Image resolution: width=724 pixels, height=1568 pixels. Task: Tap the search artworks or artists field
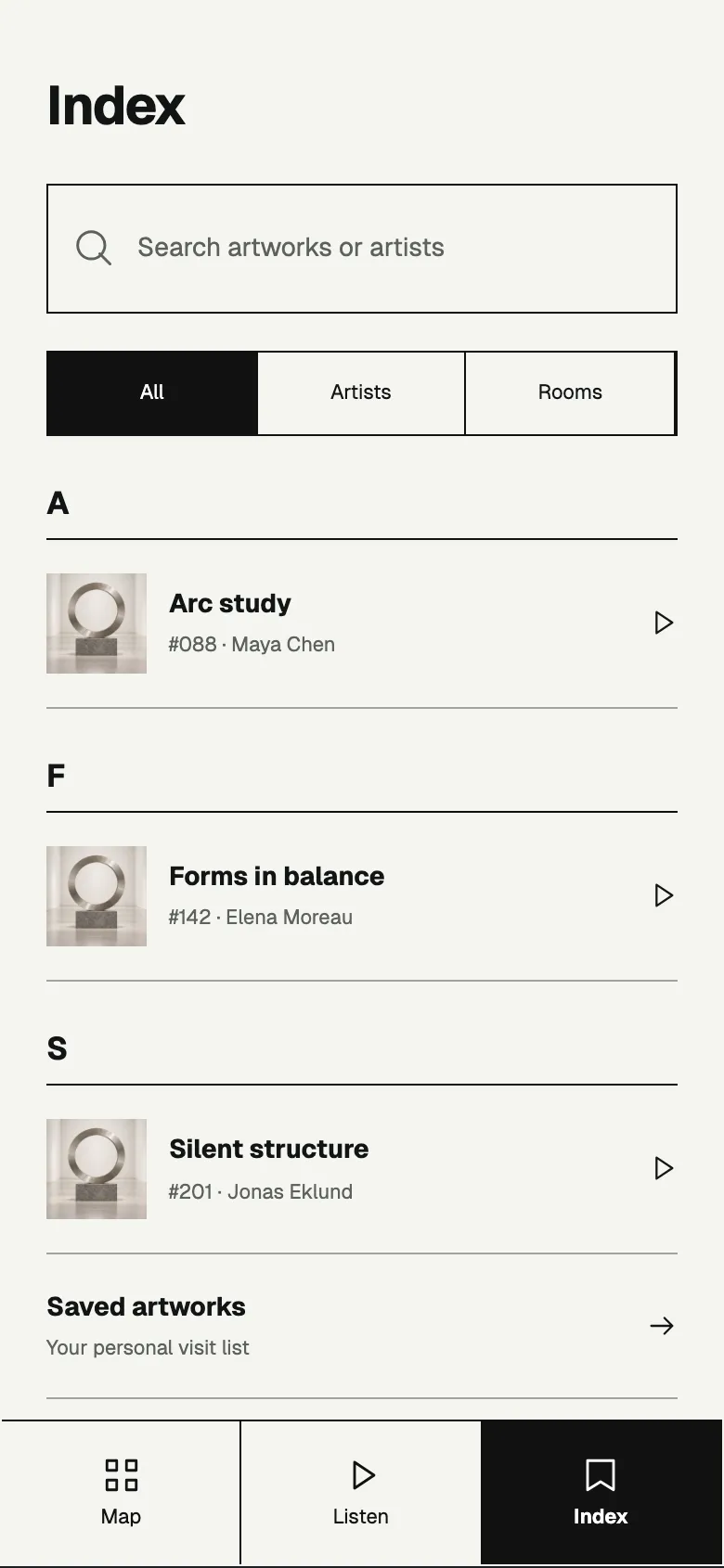click(x=362, y=249)
